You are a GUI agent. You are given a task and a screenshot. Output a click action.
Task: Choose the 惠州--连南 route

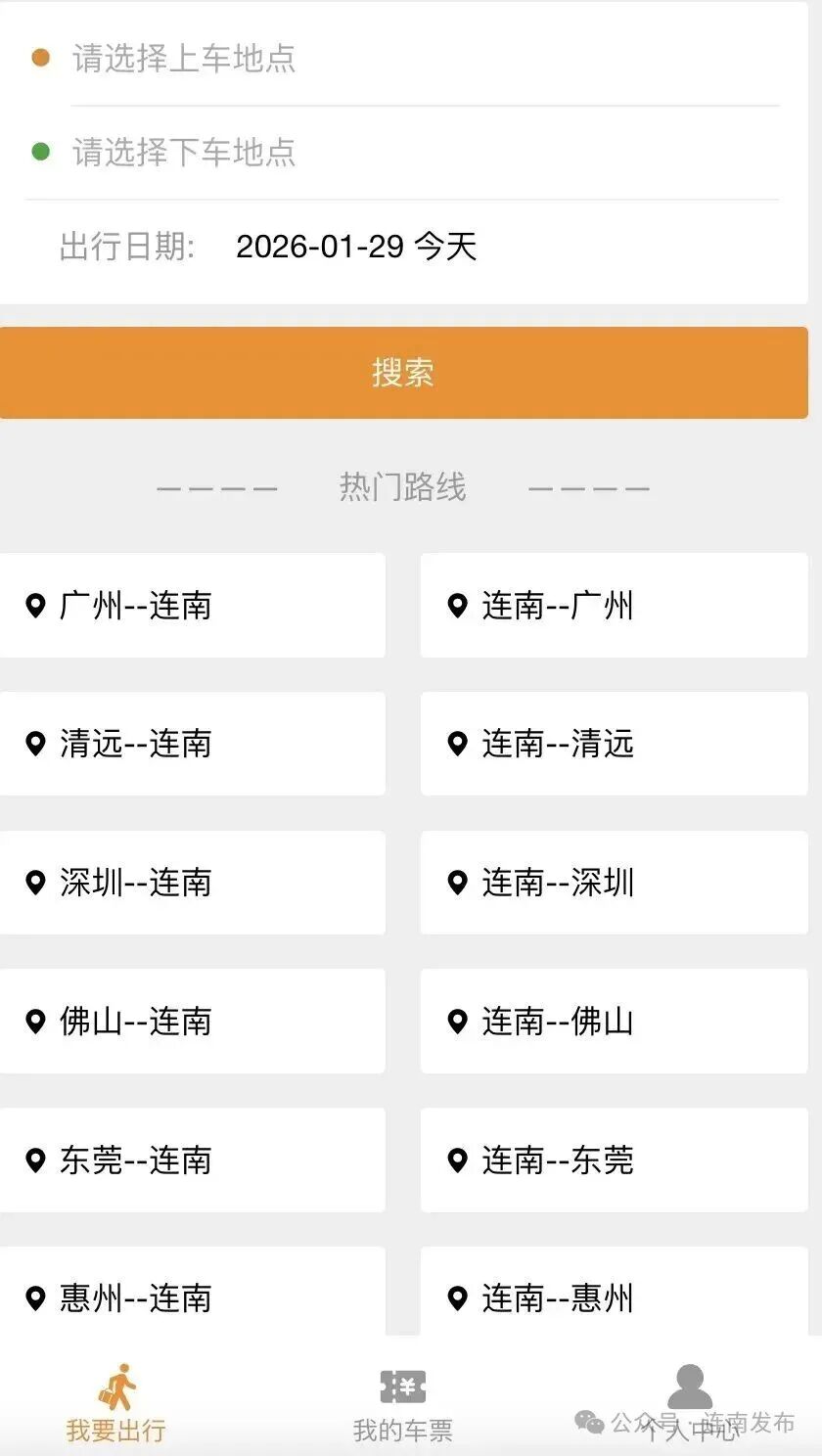click(192, 1297)
